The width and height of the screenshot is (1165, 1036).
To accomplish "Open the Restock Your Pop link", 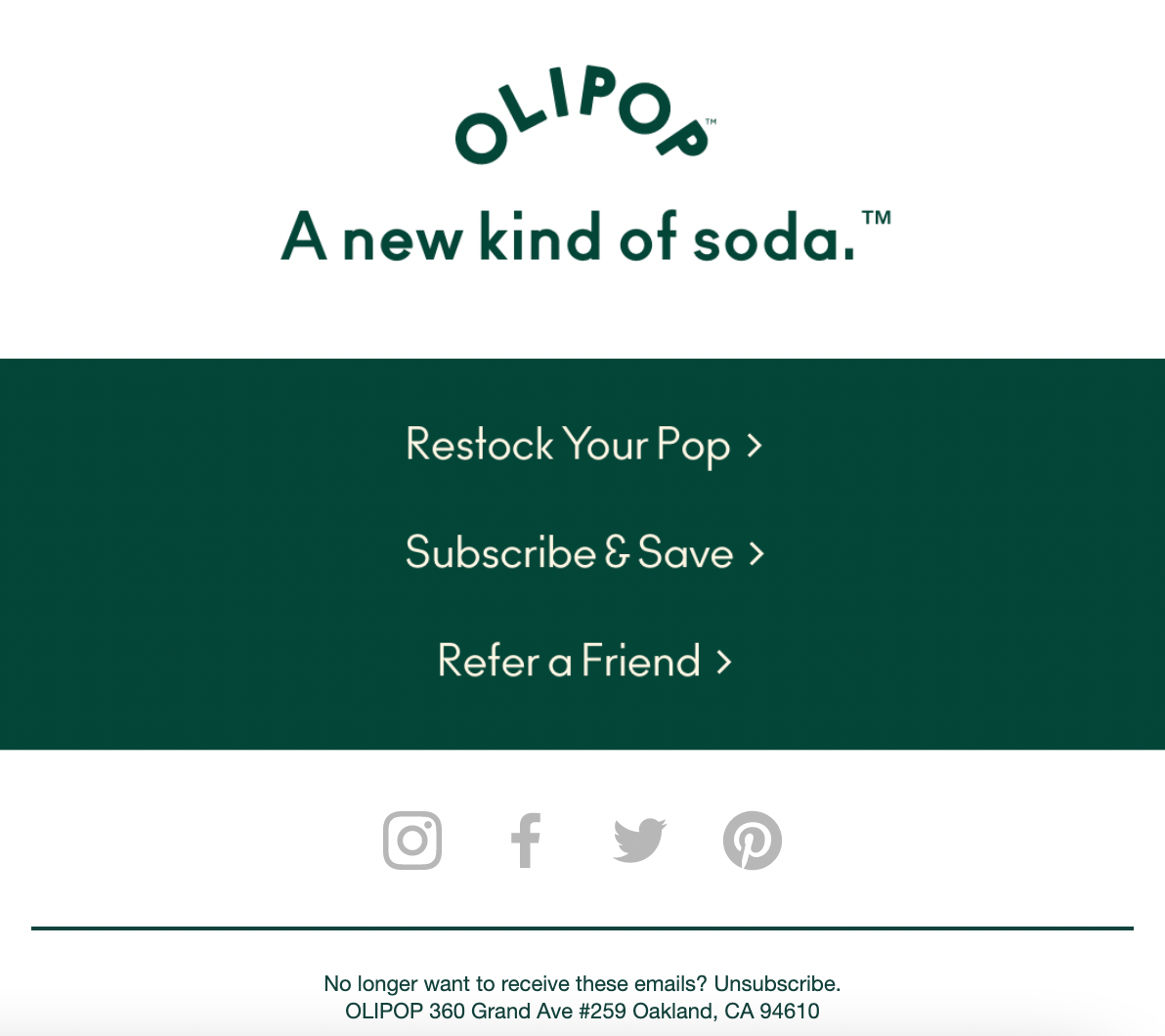I will [582, 446].
